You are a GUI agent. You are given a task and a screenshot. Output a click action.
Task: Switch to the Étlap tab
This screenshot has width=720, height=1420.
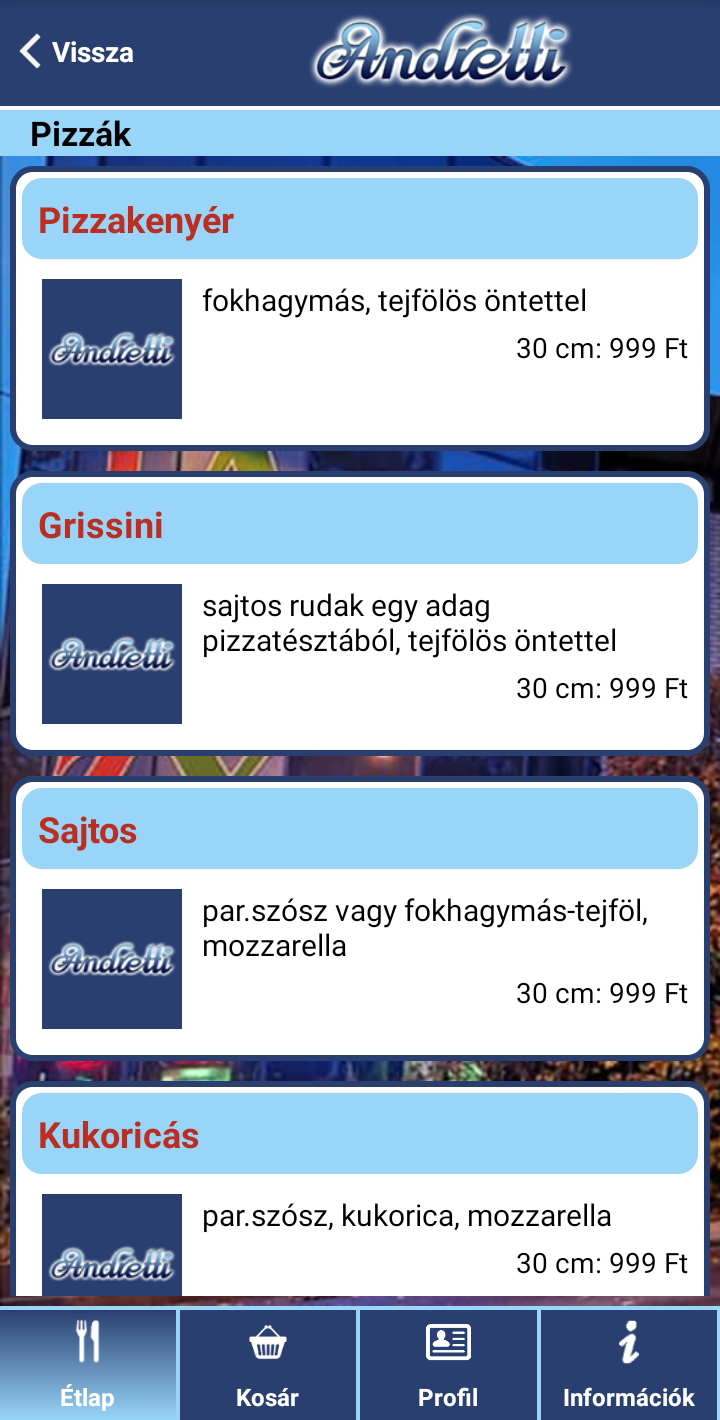pos(88,1365)
